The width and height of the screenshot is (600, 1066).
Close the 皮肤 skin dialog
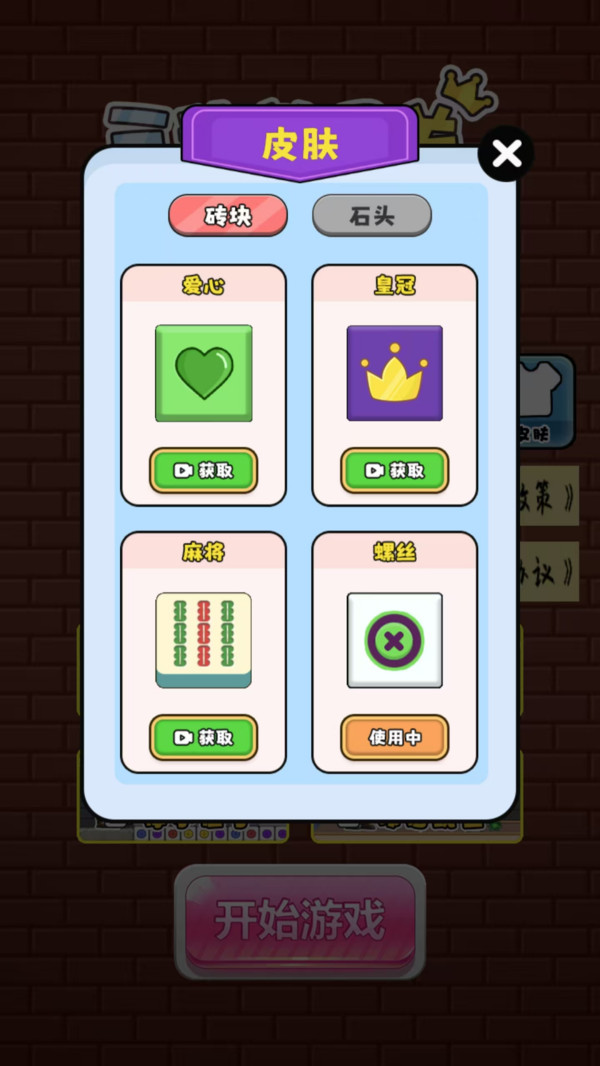coord(507,154)
